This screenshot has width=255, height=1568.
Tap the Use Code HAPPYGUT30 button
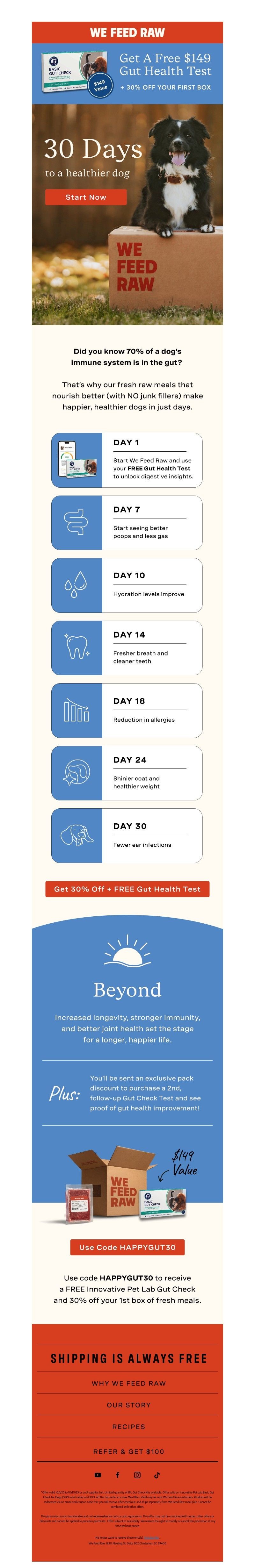[127, 1247]
